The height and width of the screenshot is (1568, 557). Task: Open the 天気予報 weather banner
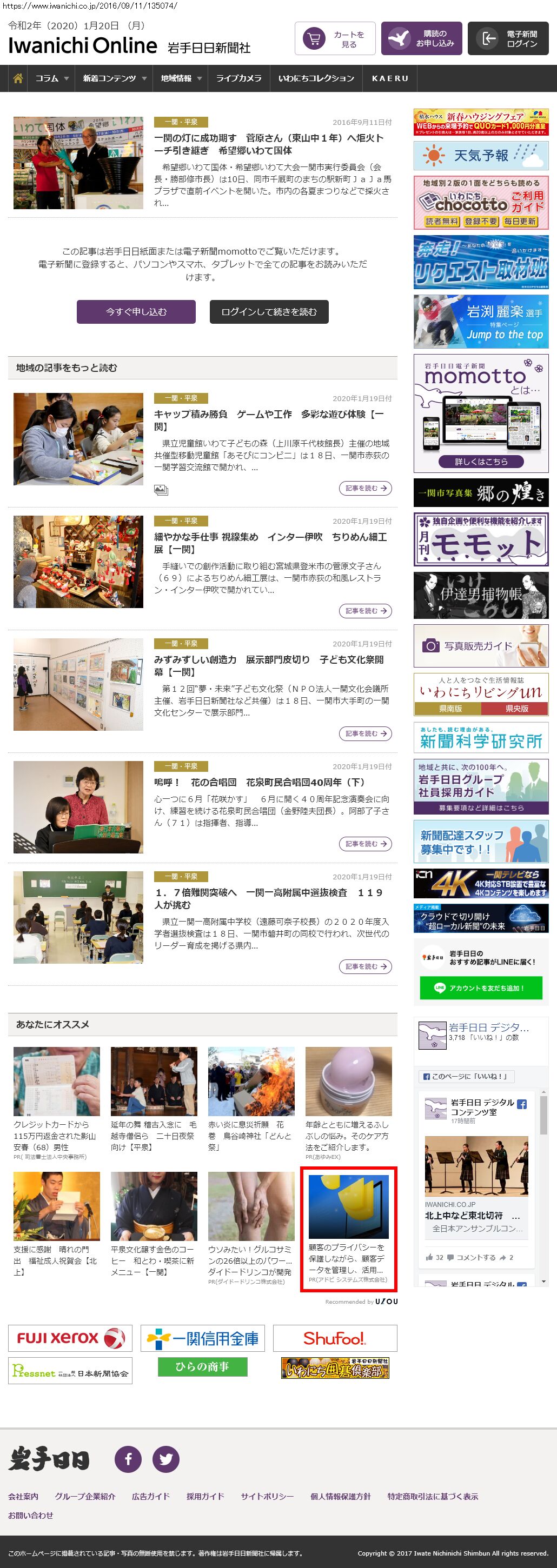coord(481,155)
